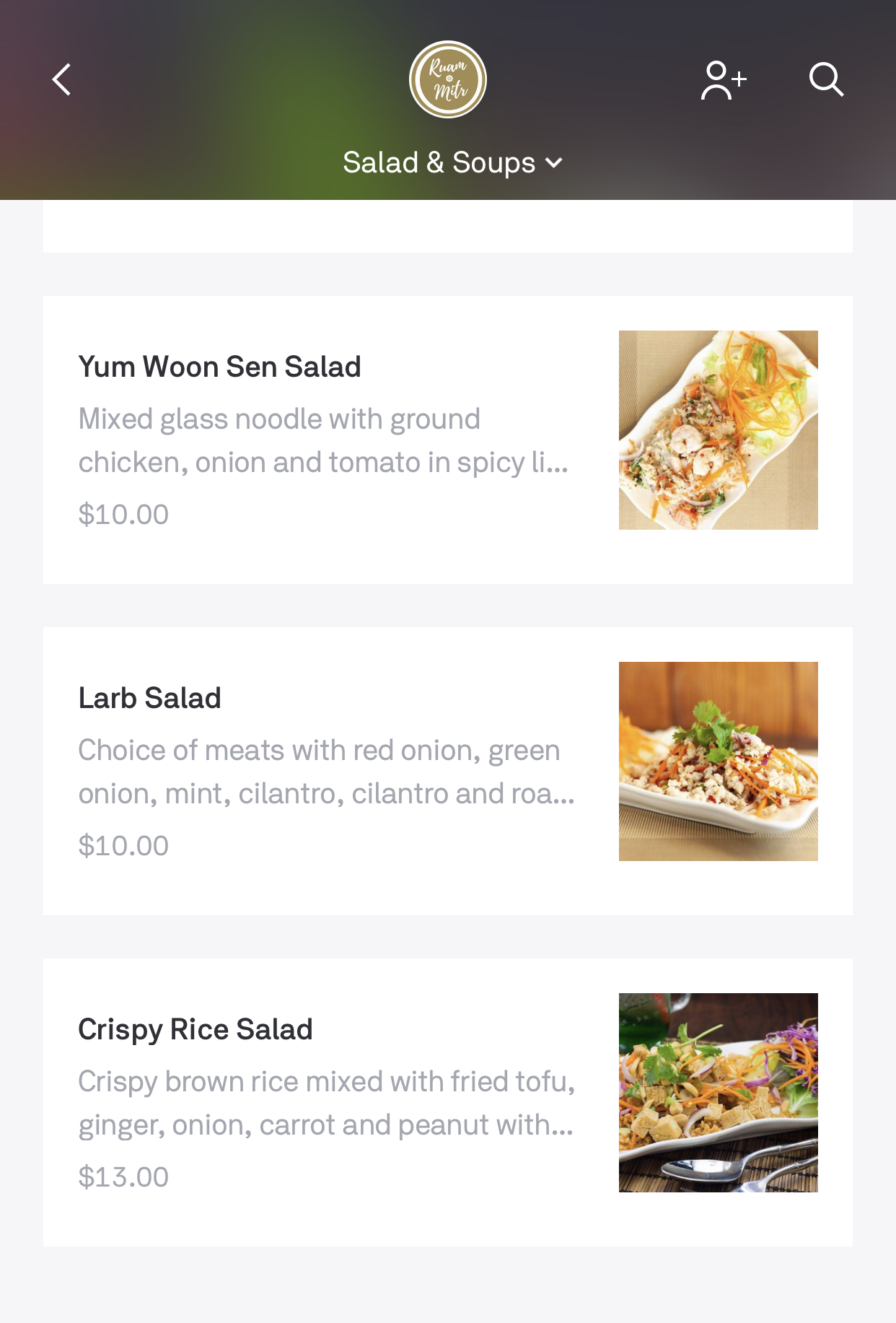Expand the Salad & Soups category dropdown

click(x=452, y=163)
